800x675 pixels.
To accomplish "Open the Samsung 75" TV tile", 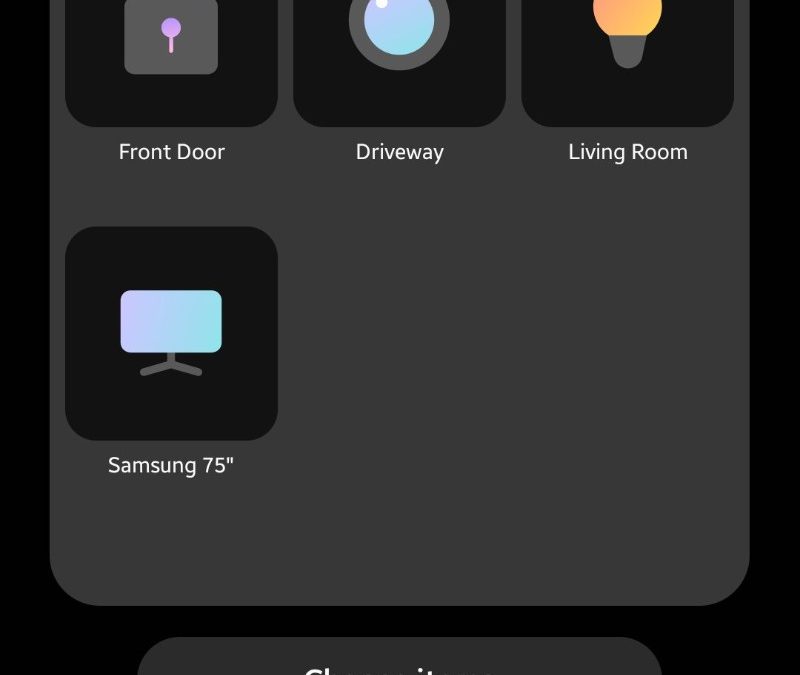I will tap(171, 333).
